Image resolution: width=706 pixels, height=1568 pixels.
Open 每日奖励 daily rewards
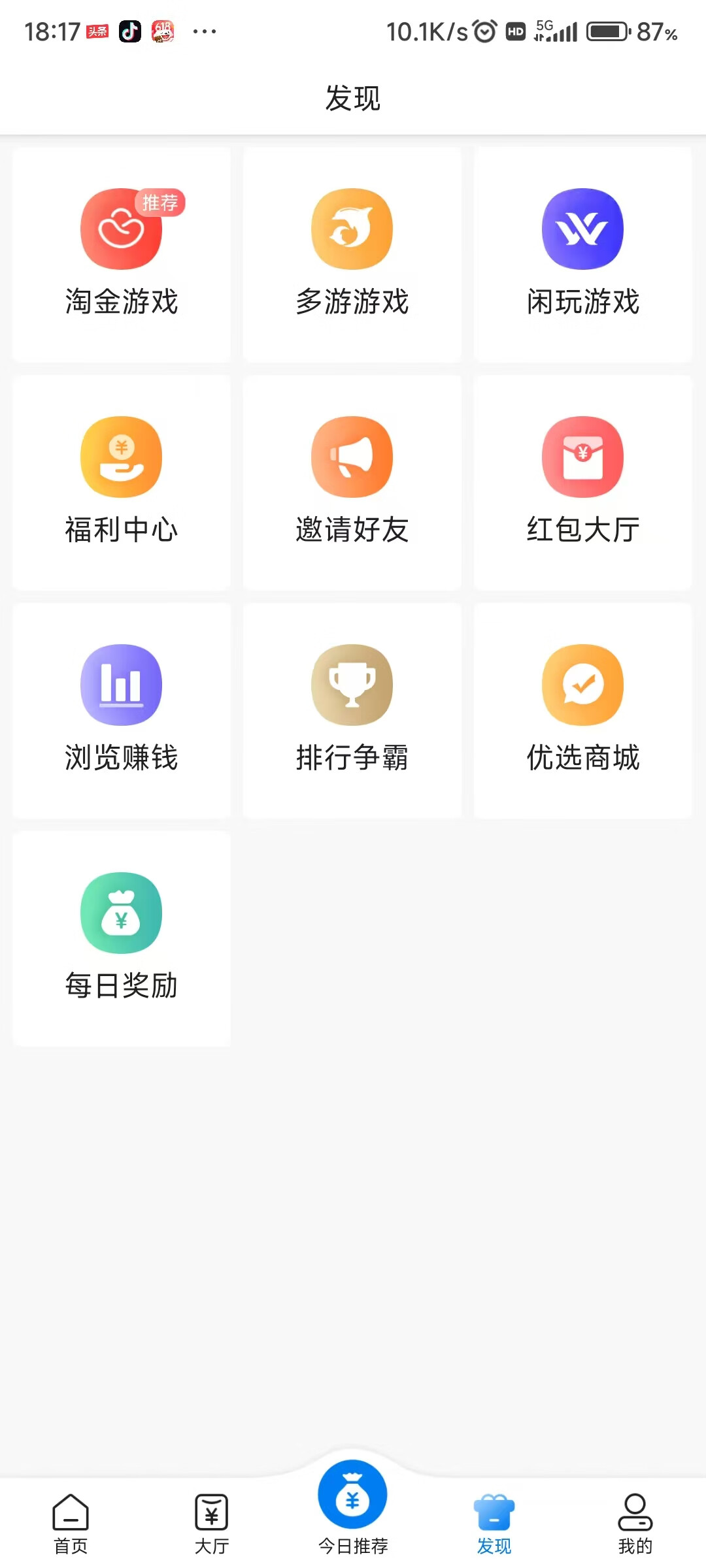[x=122, y=939]
